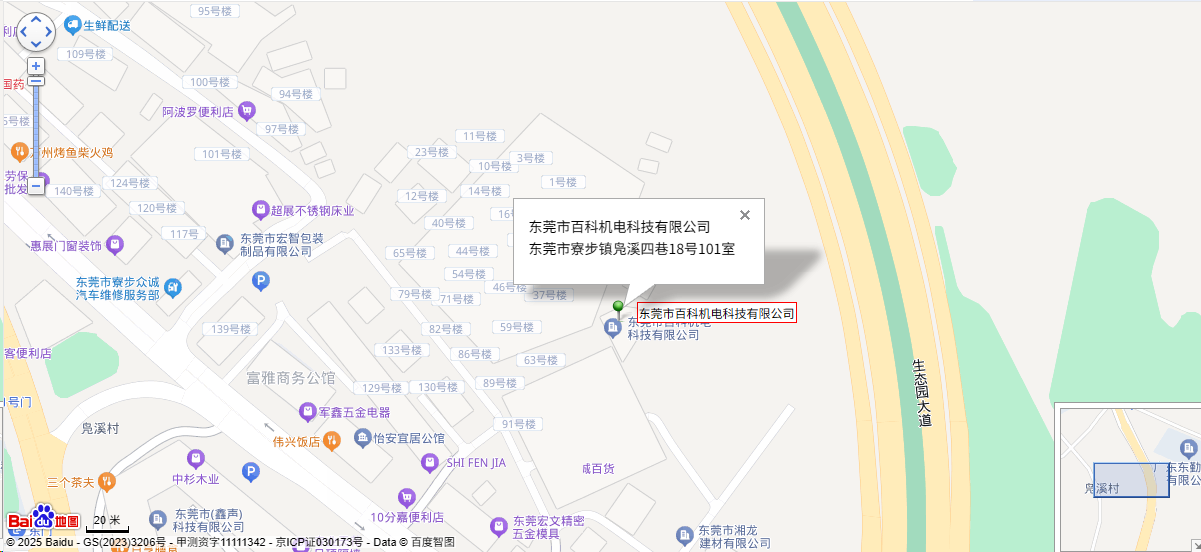
Task: Pan the map left with the left arrow
Action: (24, 32)
